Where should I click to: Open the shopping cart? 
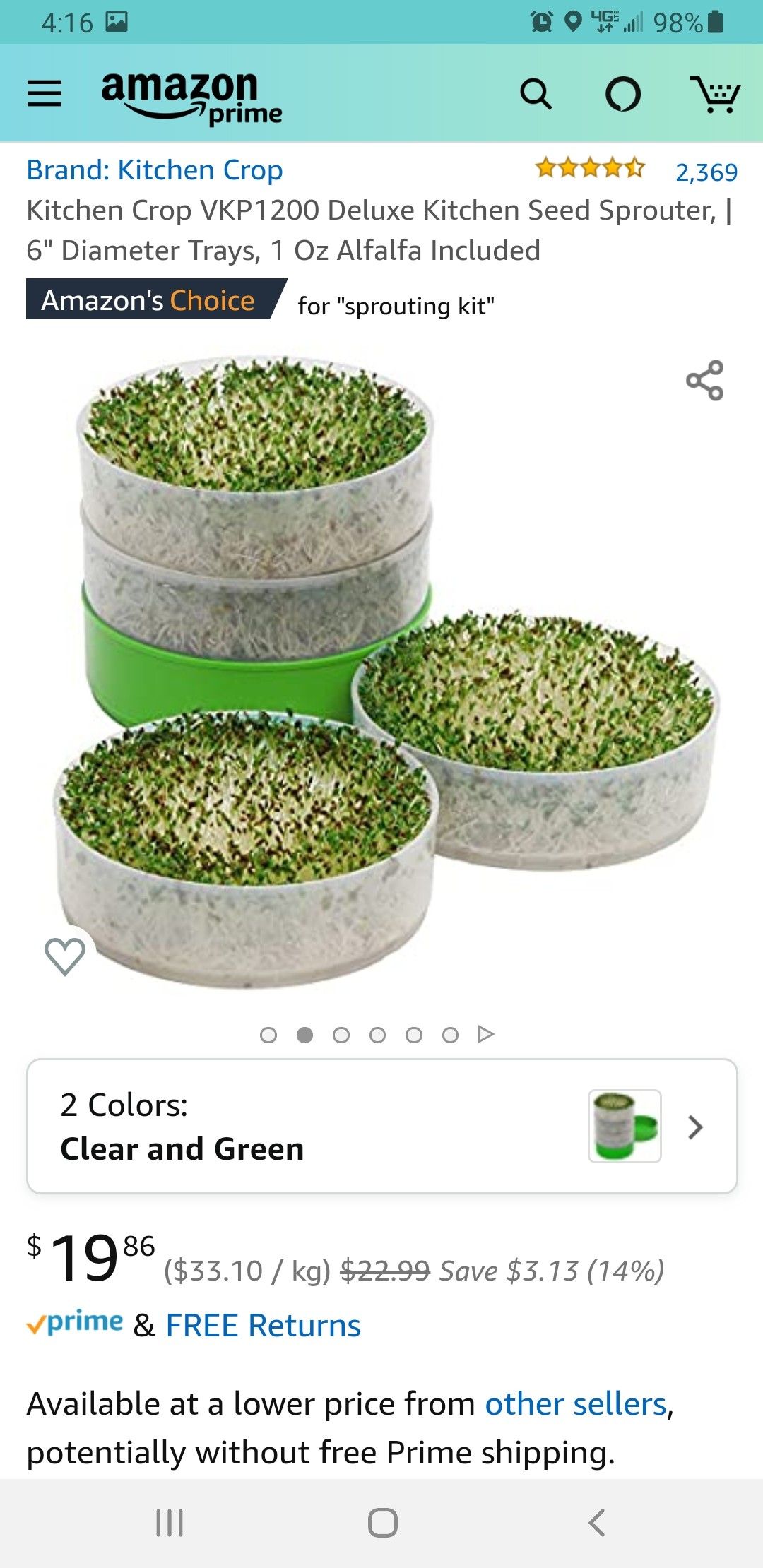(715, 94)
